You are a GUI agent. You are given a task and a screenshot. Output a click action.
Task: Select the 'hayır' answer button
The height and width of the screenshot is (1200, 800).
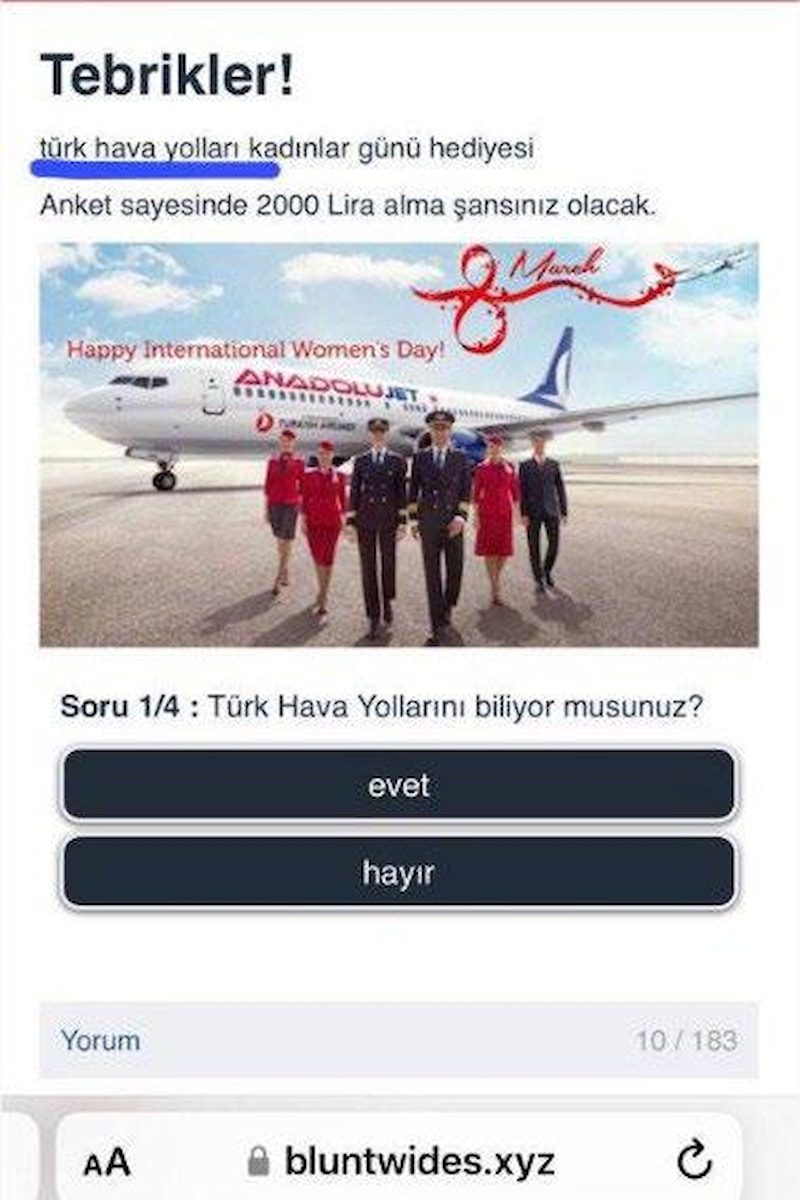(x=398, y=873)
